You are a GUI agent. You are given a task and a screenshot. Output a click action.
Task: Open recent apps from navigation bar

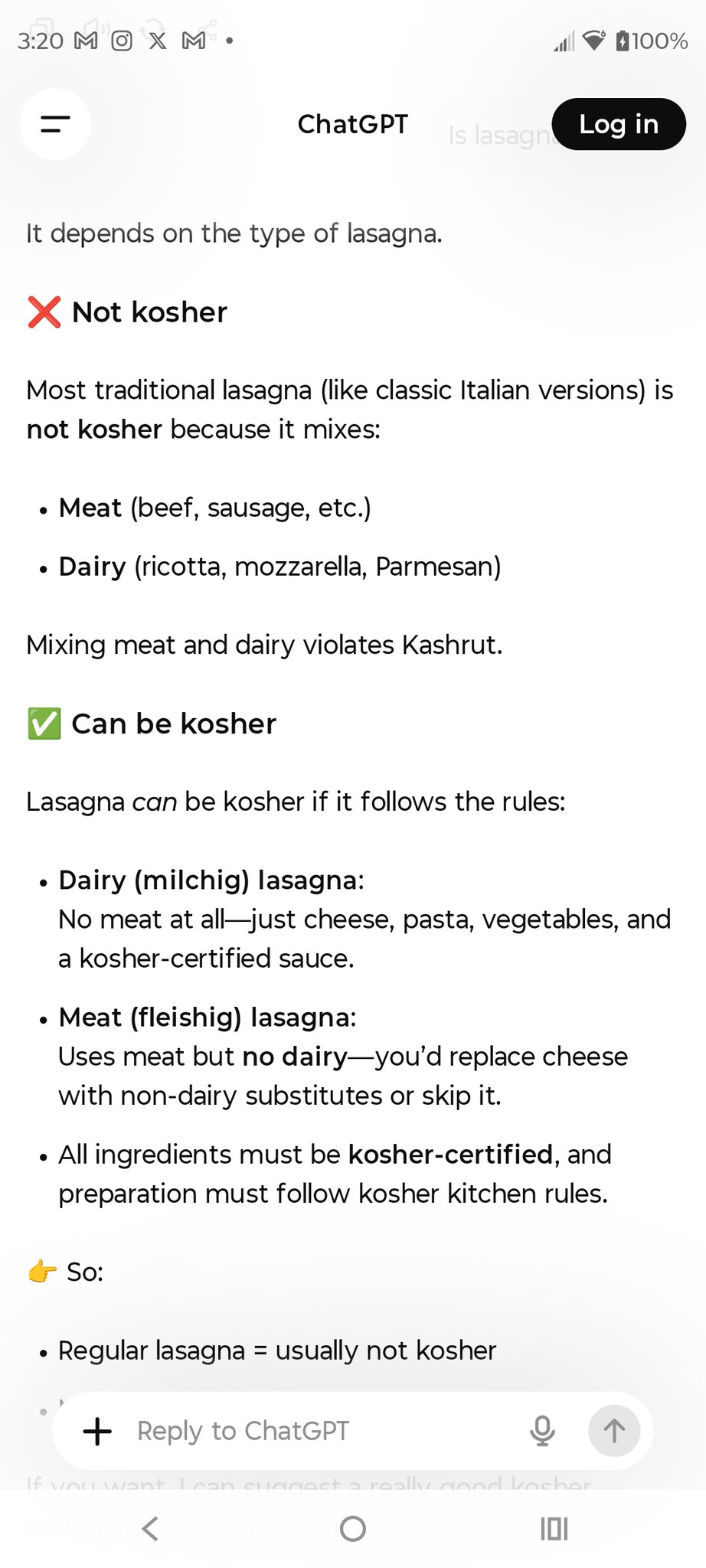(554, 1529)
